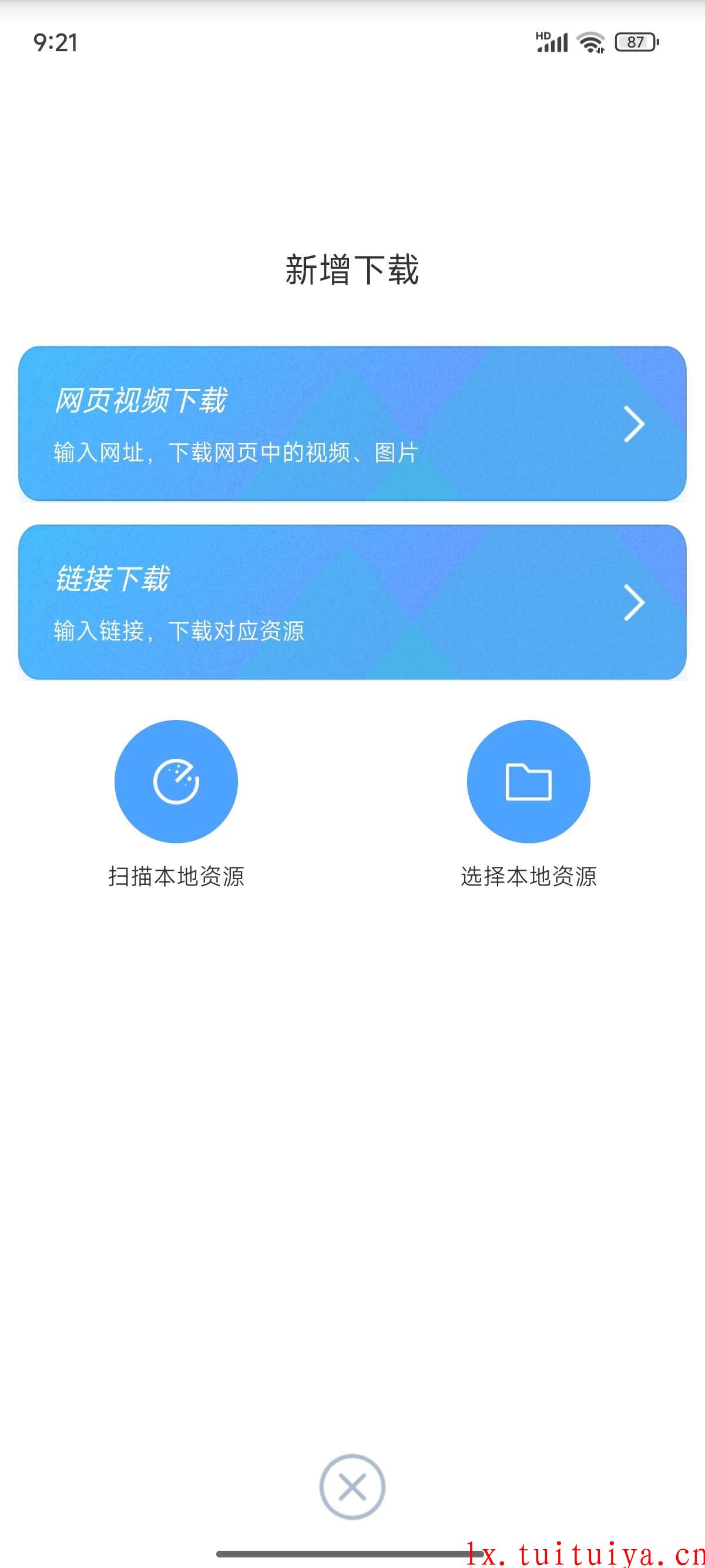705x1568 pixels.
Task: Tap the 扫描本地资源 scan button
Action: tap(176, 781)
